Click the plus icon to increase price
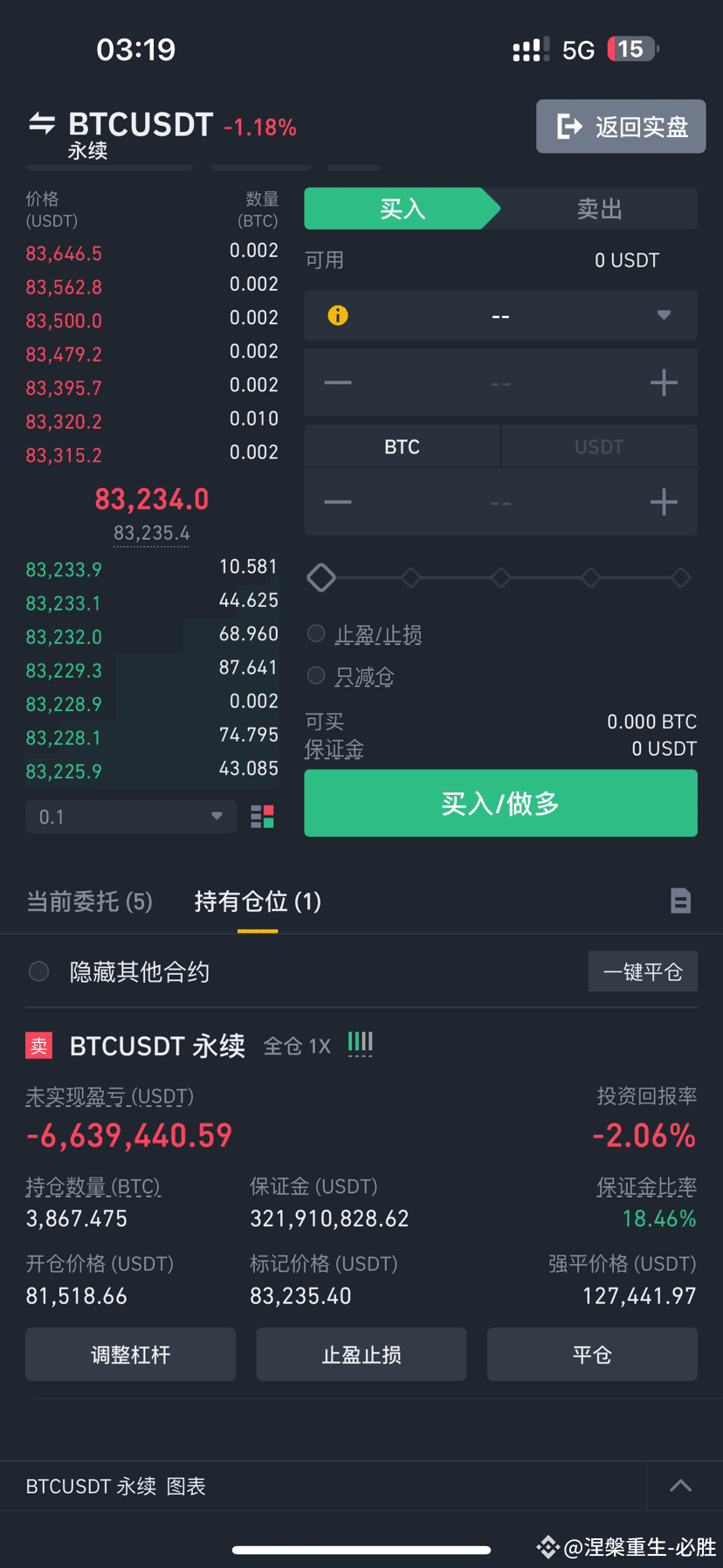723x1568 pixels. 663,382
